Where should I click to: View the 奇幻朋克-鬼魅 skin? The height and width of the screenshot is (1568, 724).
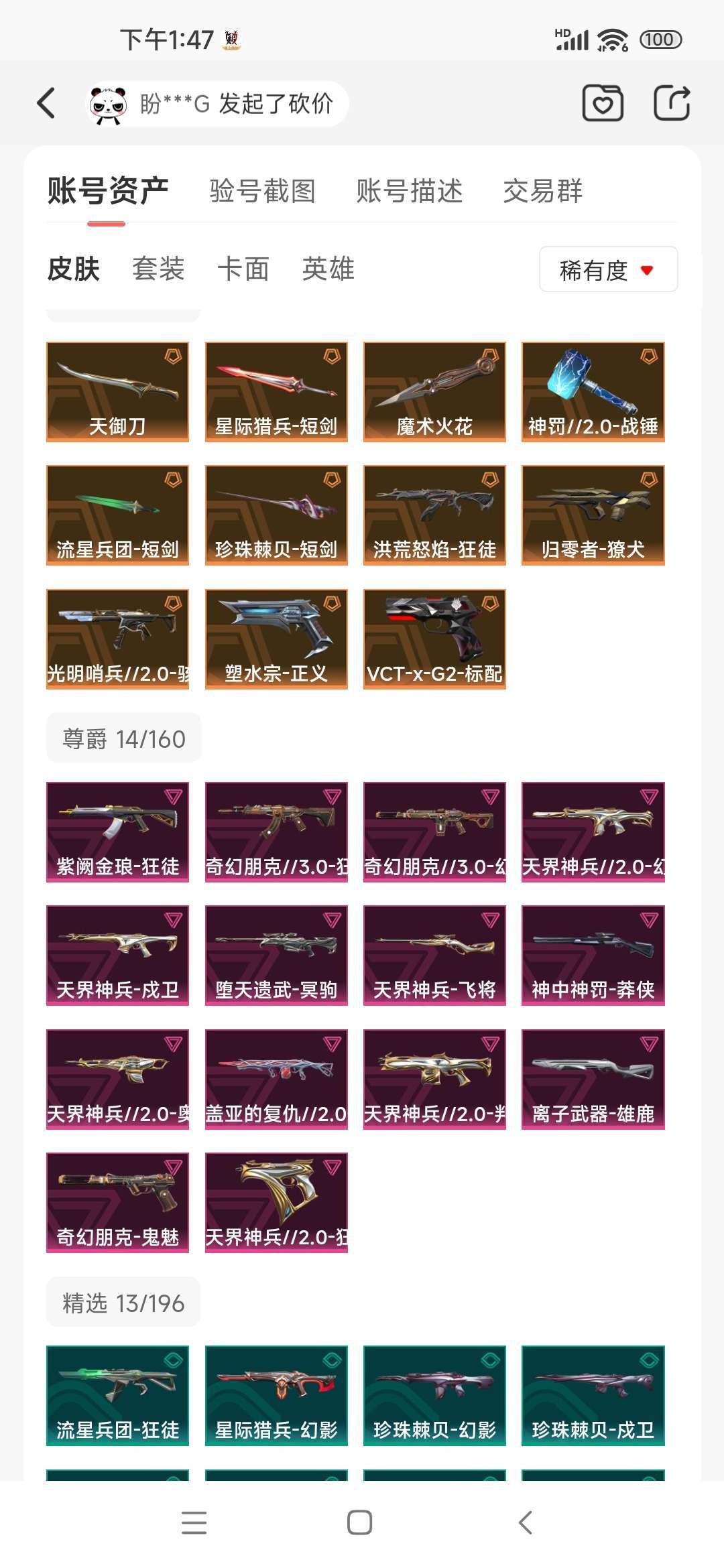[x=117, y=1203]
